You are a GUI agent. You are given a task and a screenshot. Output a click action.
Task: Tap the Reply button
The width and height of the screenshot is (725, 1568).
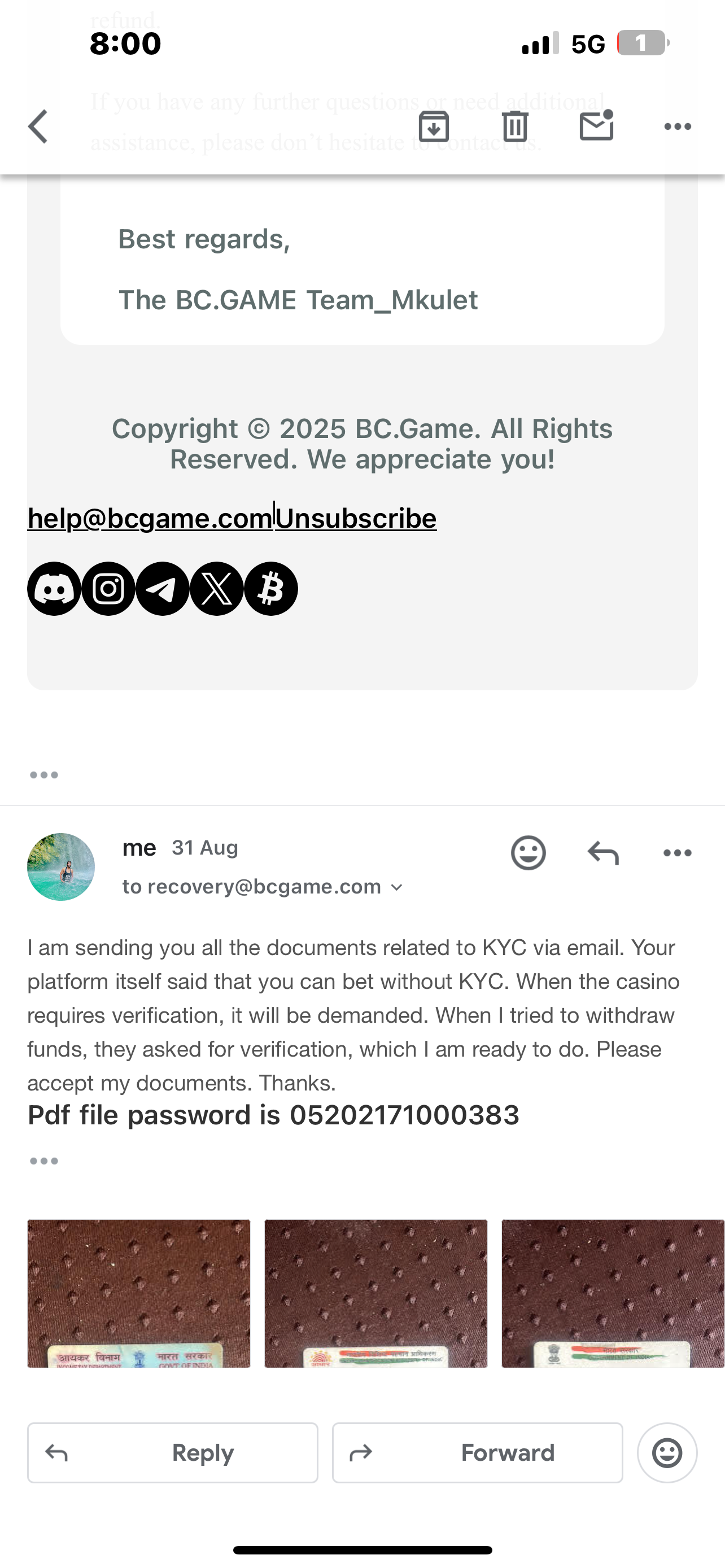coord(172,1453)
